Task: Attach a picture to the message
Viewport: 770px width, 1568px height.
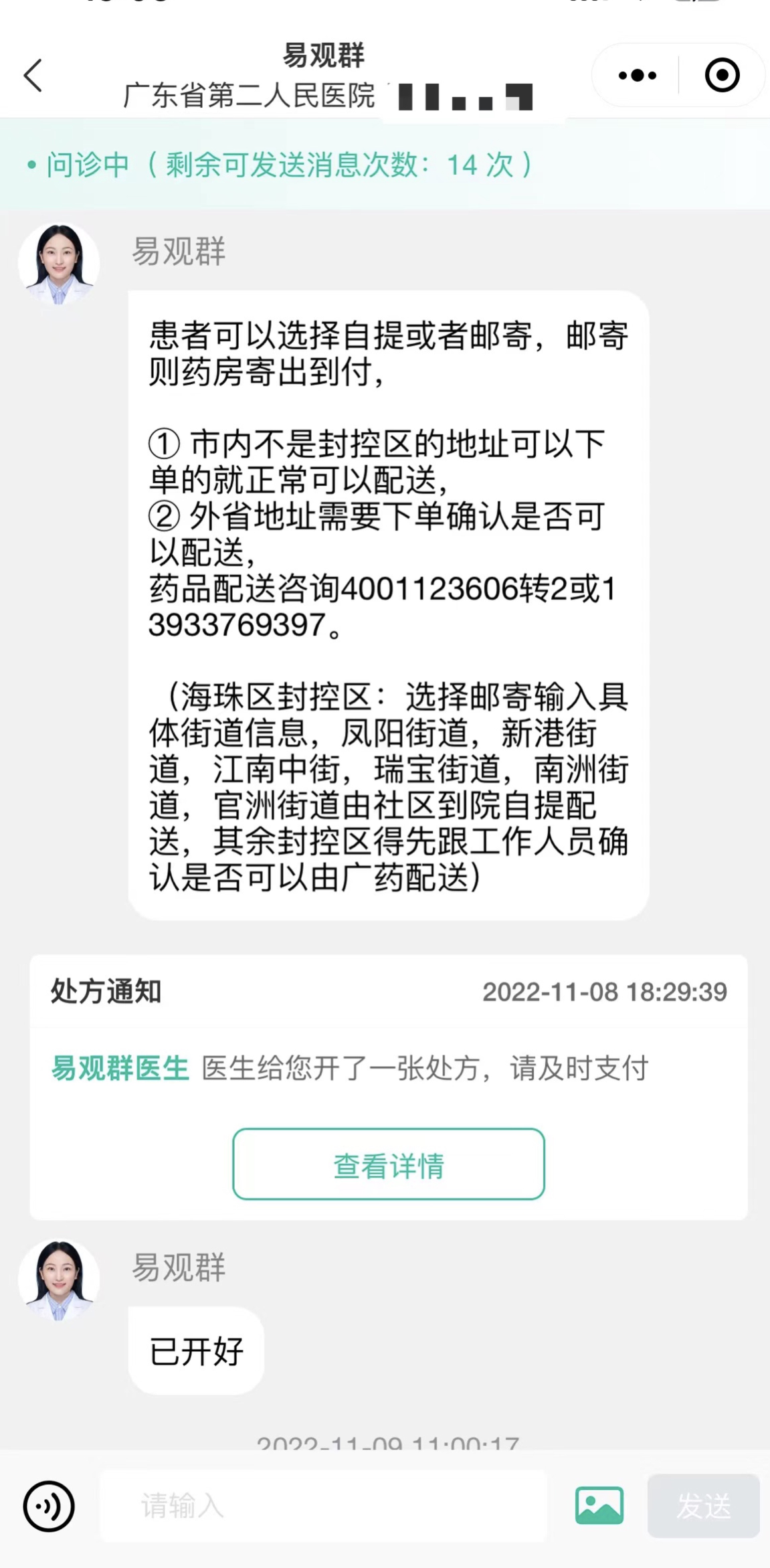Action: coord(599,1506)
